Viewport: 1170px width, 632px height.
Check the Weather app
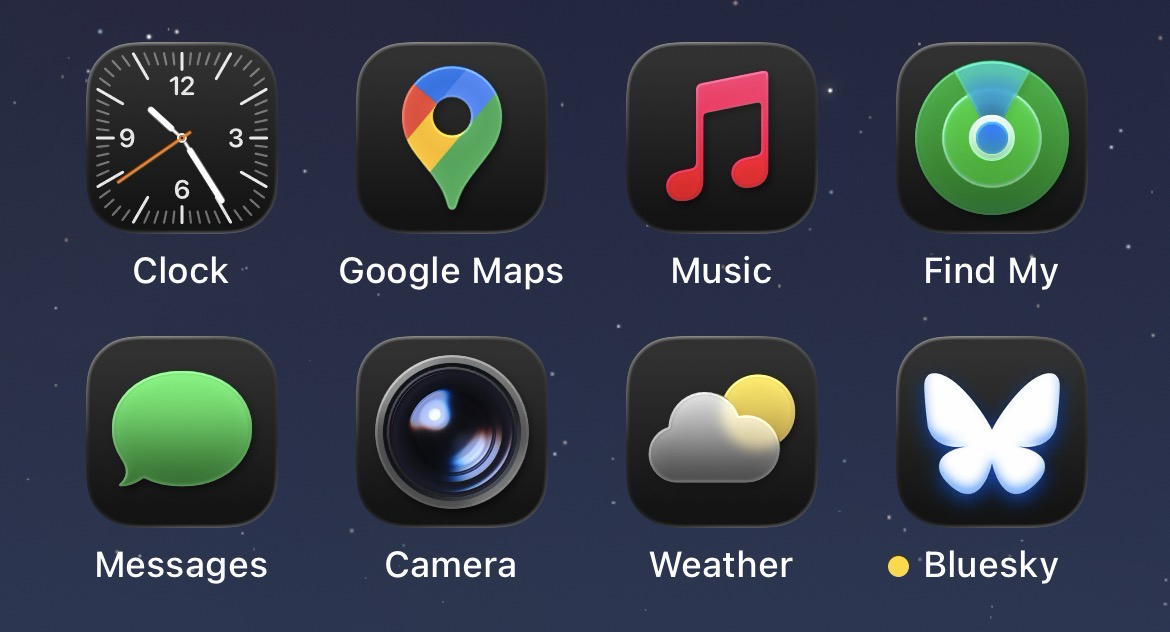(x=721, y=432)
